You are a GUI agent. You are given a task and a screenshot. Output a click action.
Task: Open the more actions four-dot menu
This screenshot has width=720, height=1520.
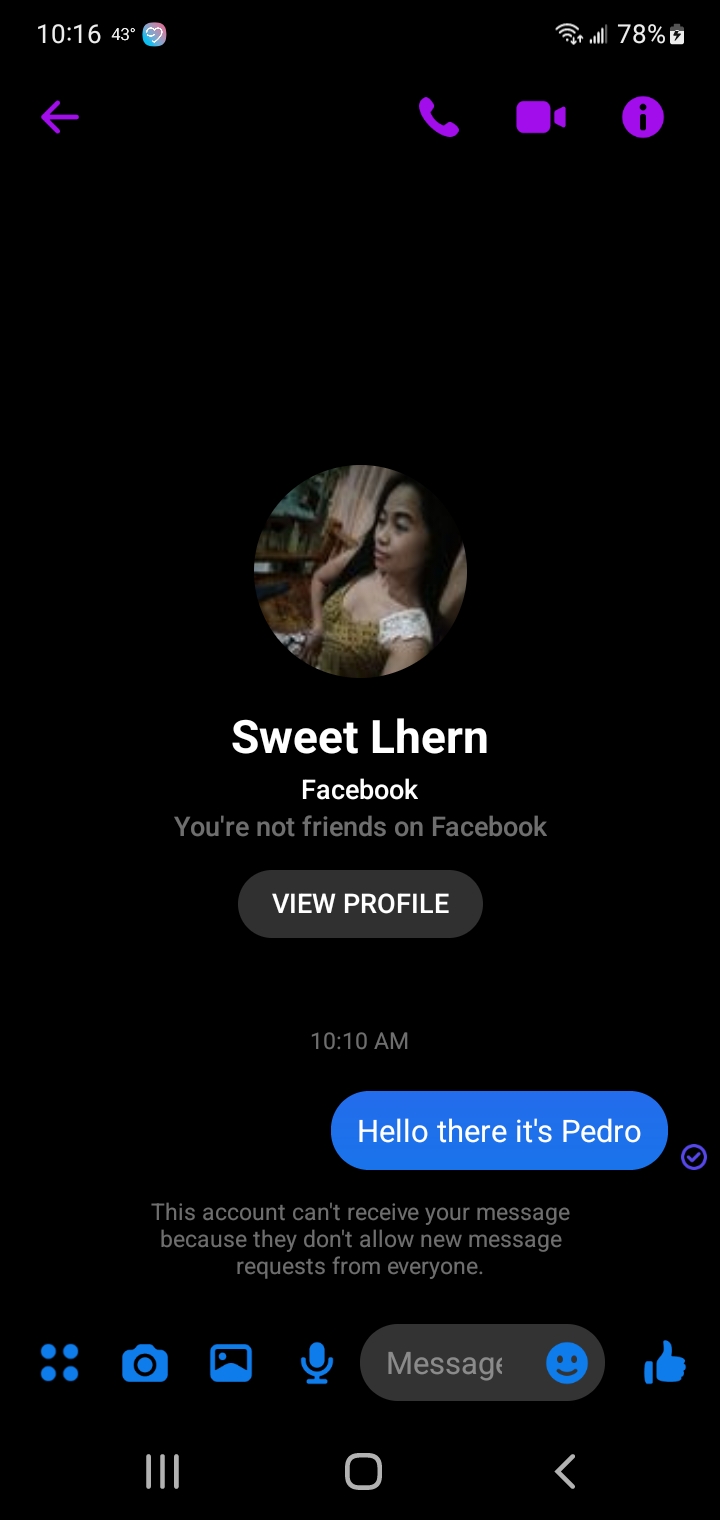tap(59, 1363)
